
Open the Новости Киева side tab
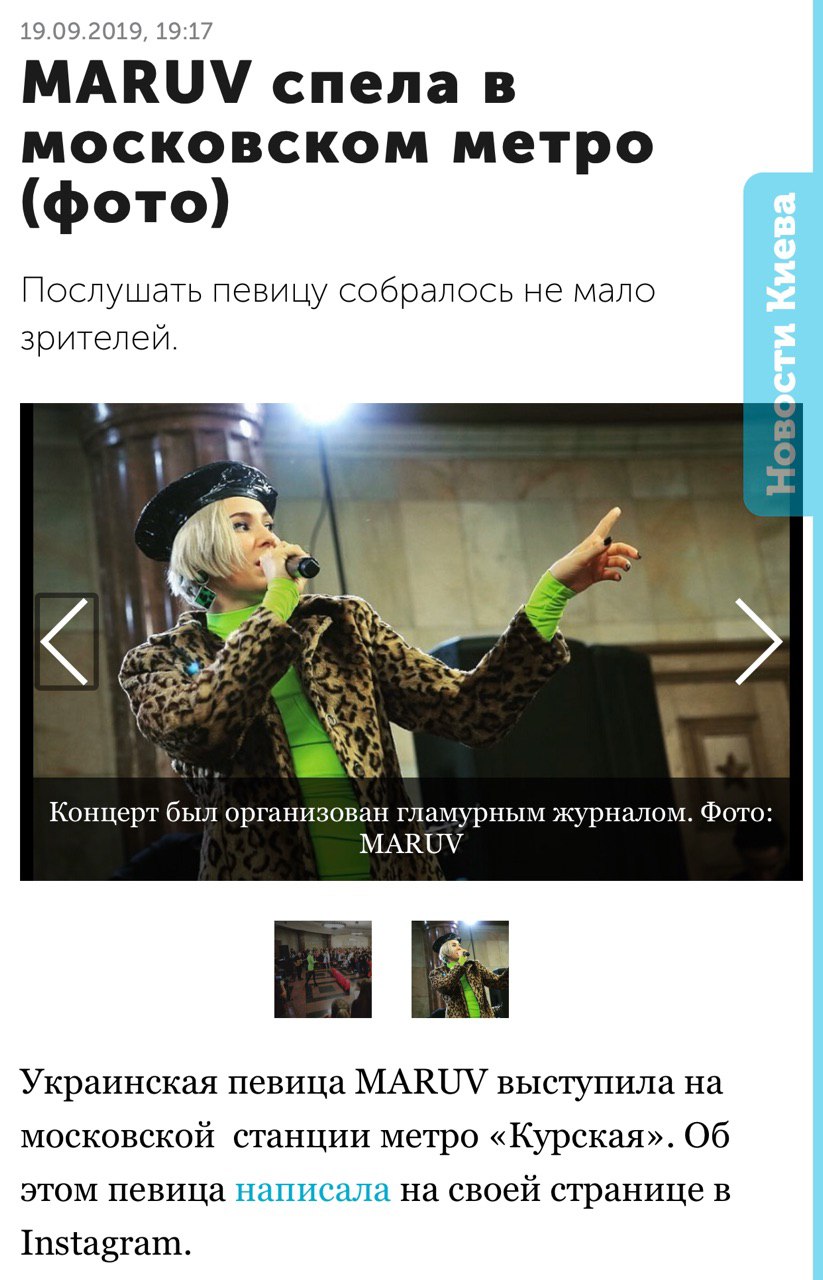pyautogui.click(x=780, y=345)
